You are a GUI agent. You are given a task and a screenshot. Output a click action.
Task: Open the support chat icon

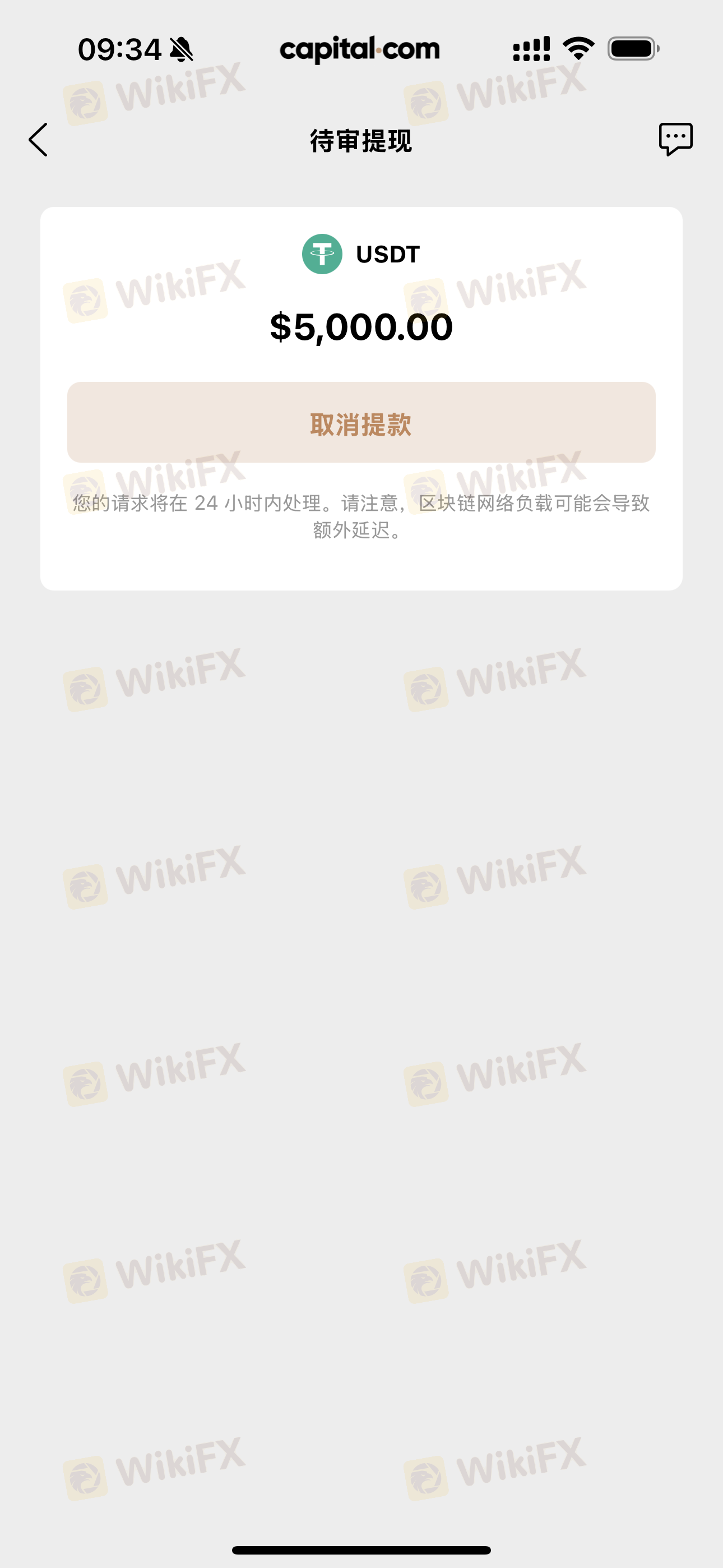[x=675, y=139]
